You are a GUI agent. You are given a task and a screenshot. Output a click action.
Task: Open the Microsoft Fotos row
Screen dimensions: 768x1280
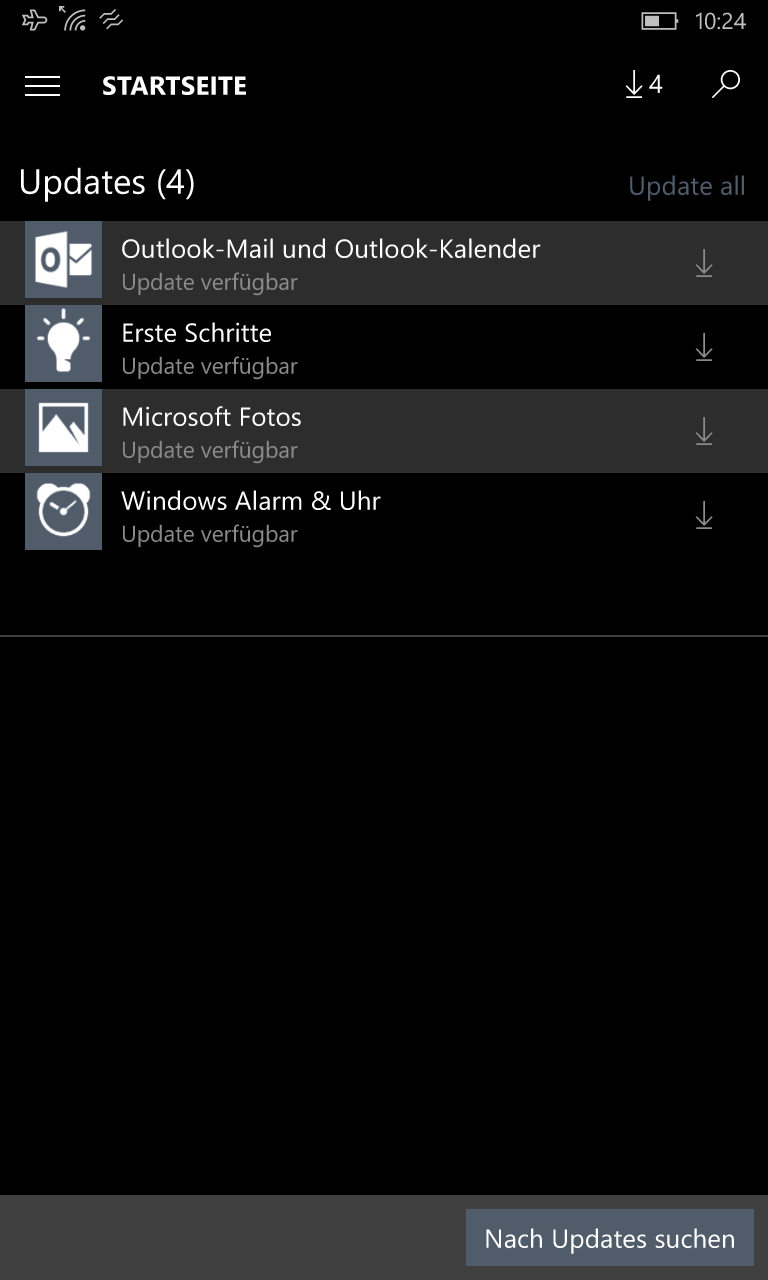384,431
